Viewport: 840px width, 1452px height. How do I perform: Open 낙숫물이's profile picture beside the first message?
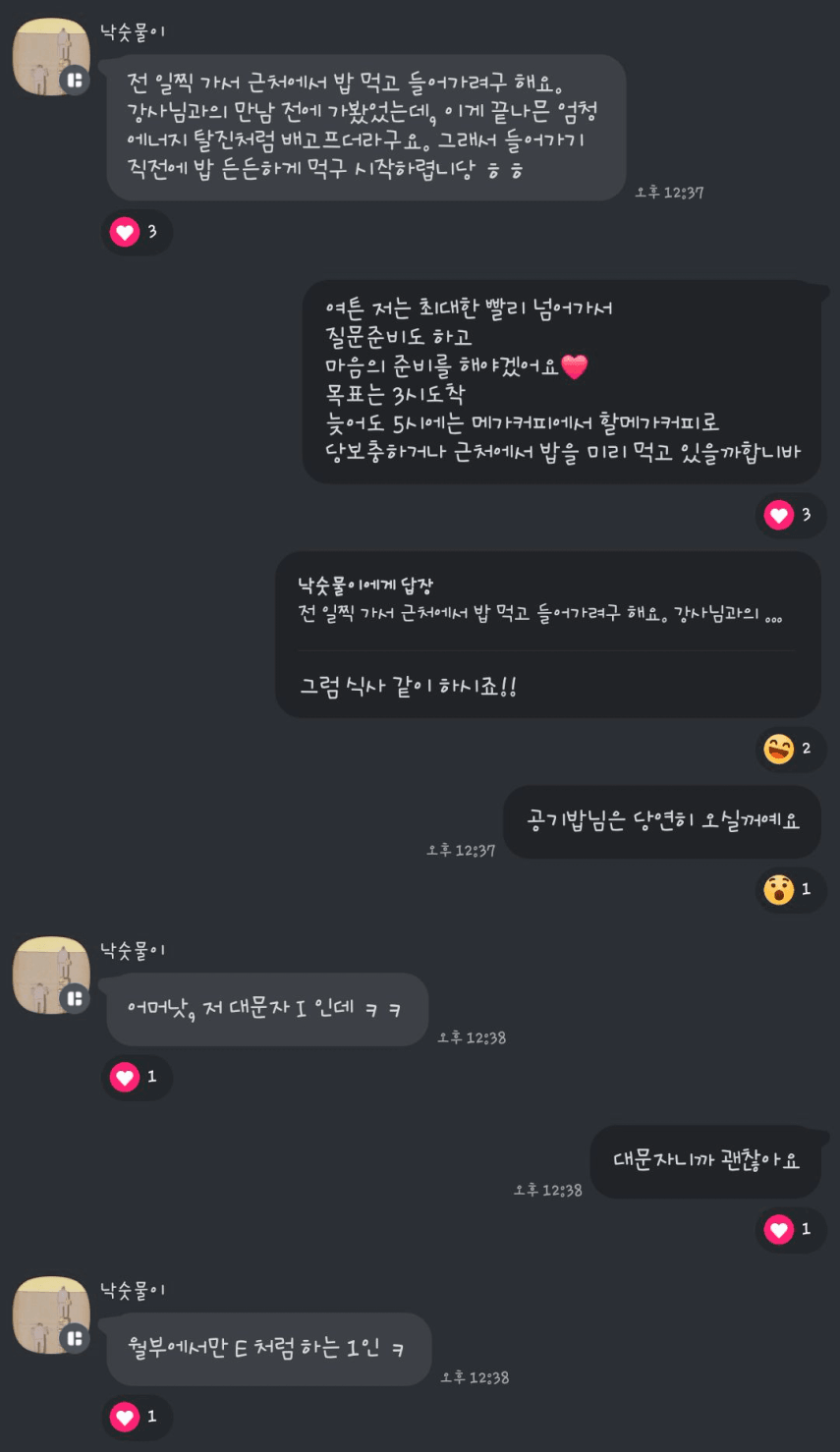point(50,57)
